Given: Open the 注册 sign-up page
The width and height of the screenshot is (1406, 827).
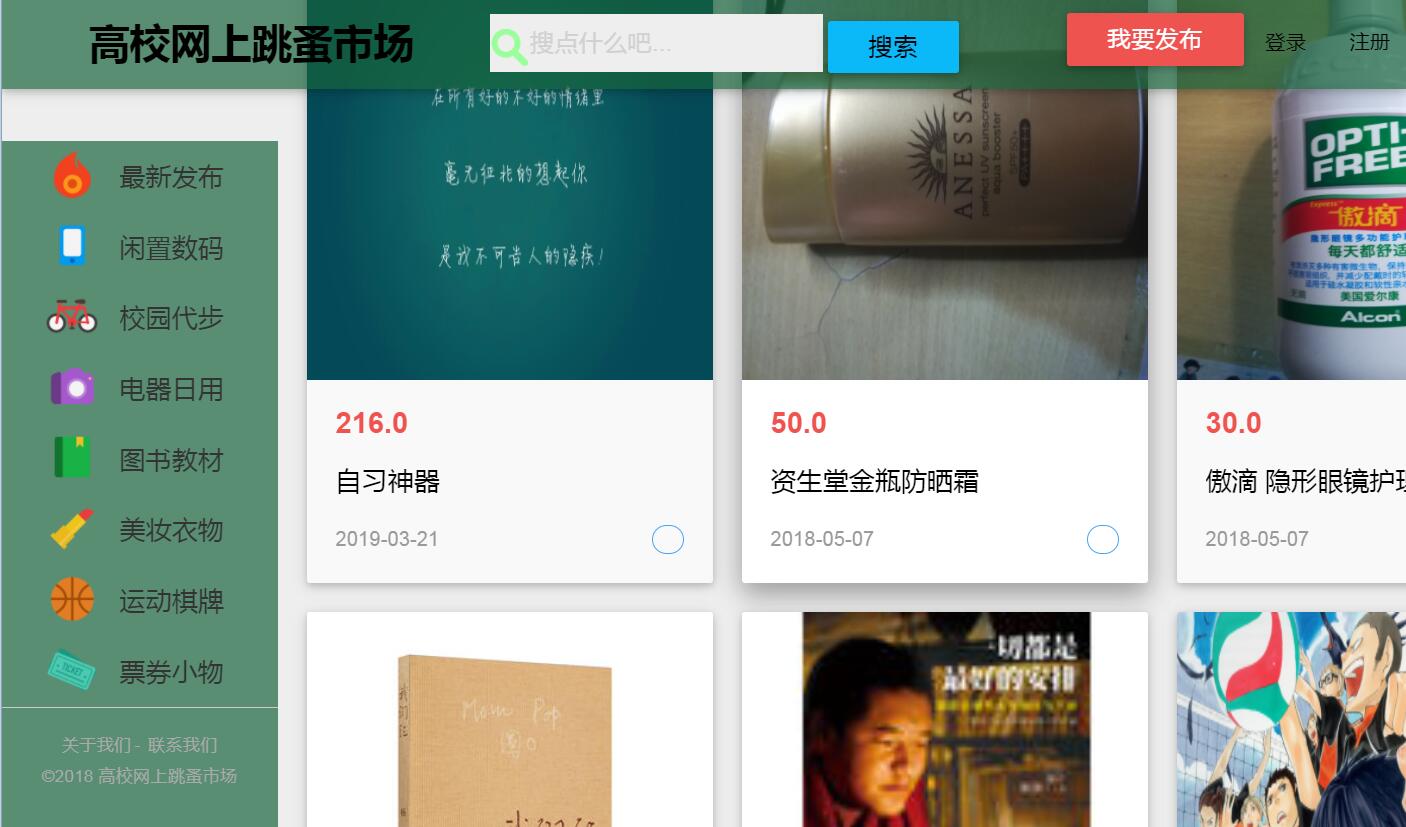Looking at the screenshot, I should [x=1369, y=42].
